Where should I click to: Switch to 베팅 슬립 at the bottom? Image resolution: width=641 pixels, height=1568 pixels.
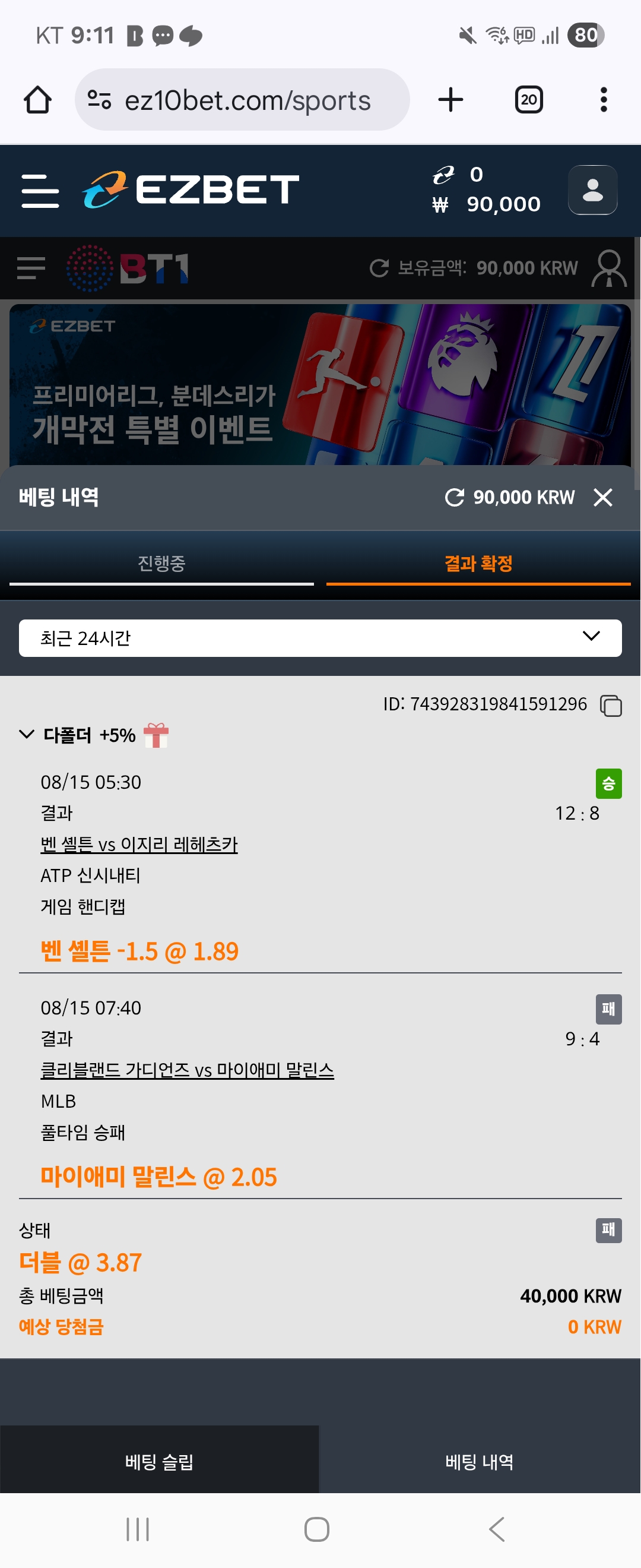point(159,1461)
